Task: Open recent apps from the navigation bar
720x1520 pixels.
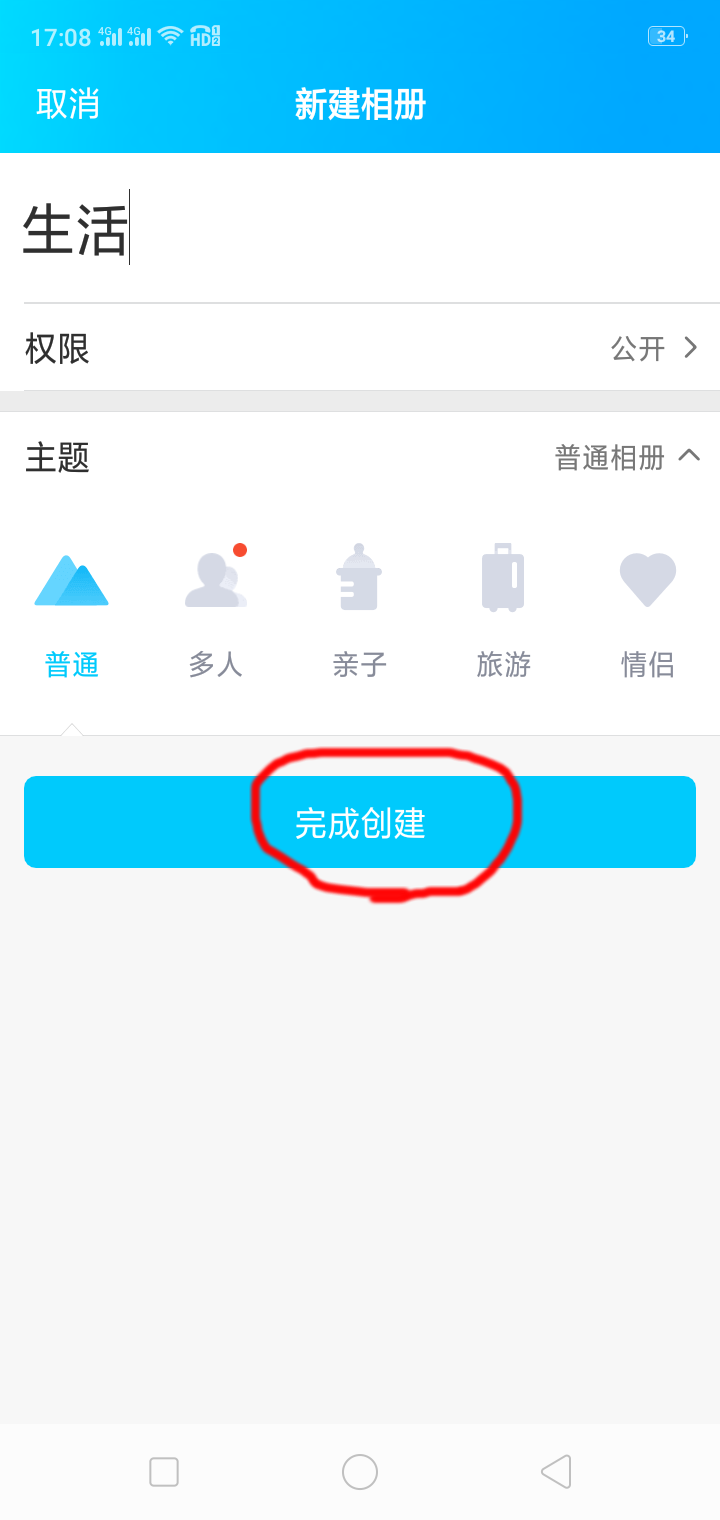Action: pyautogui.click(x=164, y=1472)
